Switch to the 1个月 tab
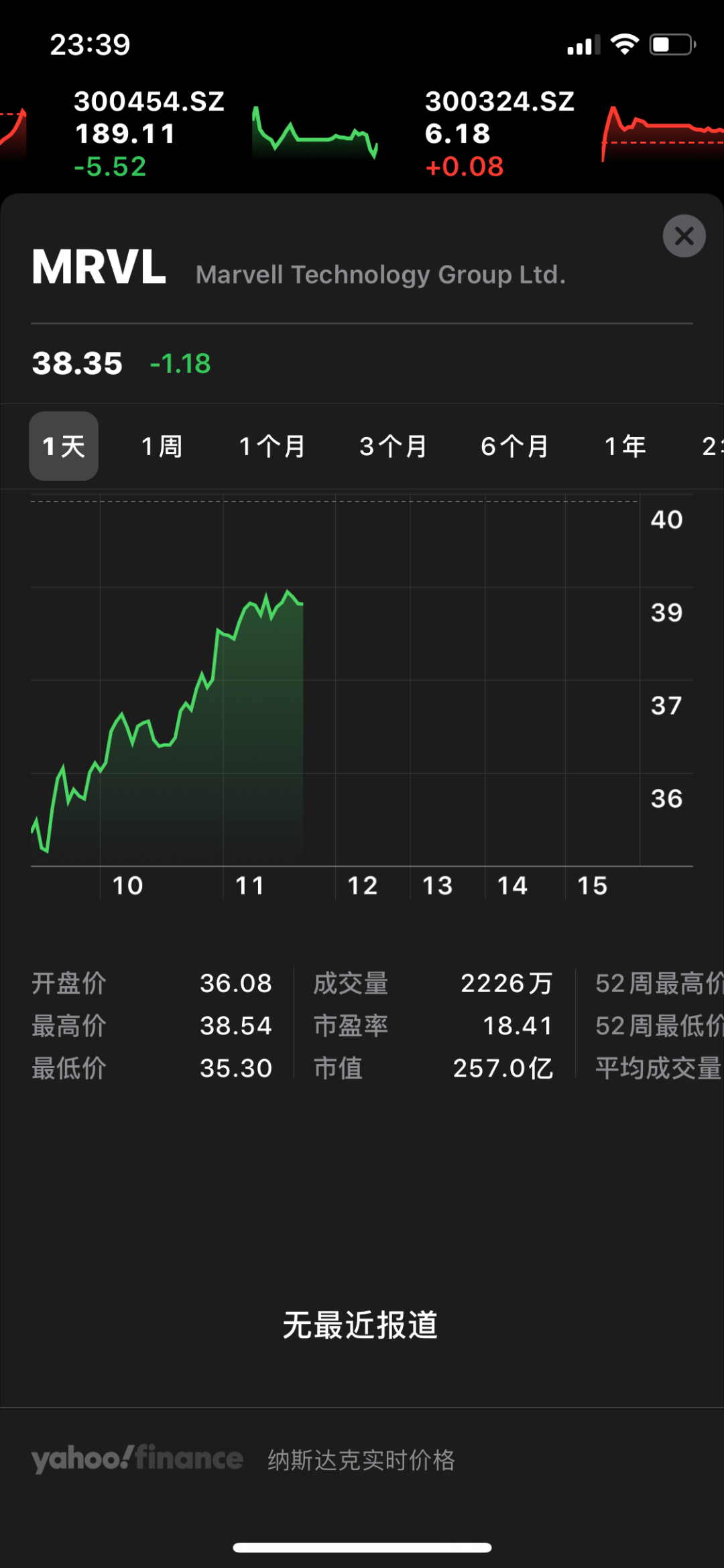The image size is (724, 1568). point(271,446)
